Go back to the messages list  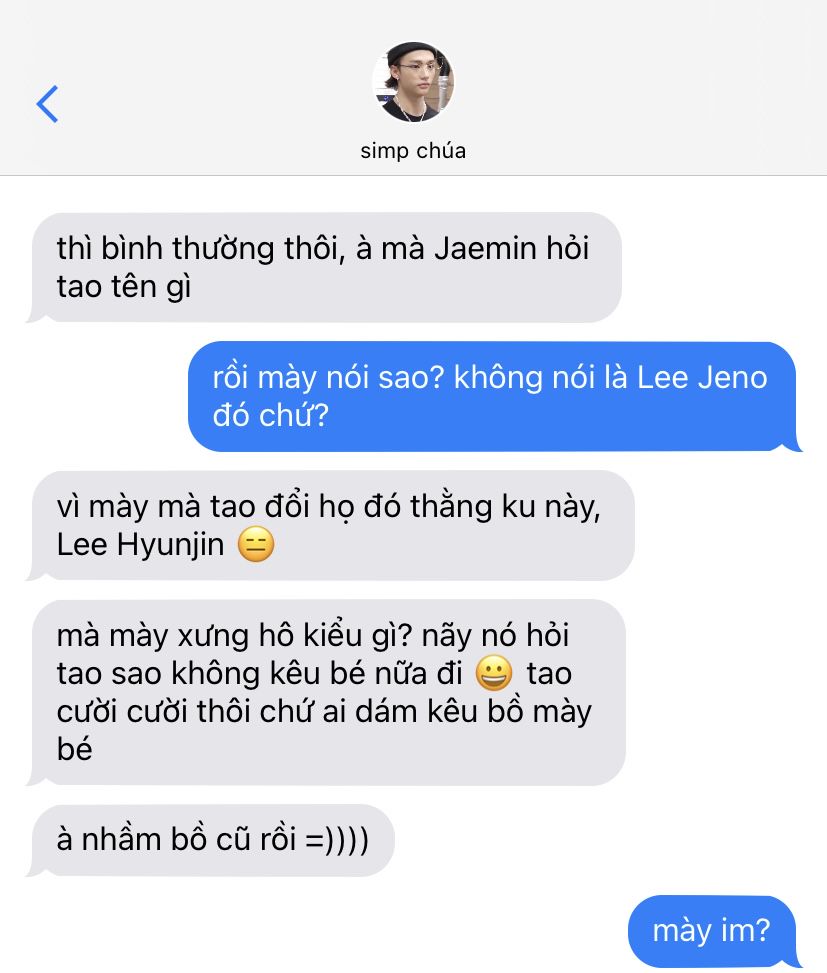47,104
